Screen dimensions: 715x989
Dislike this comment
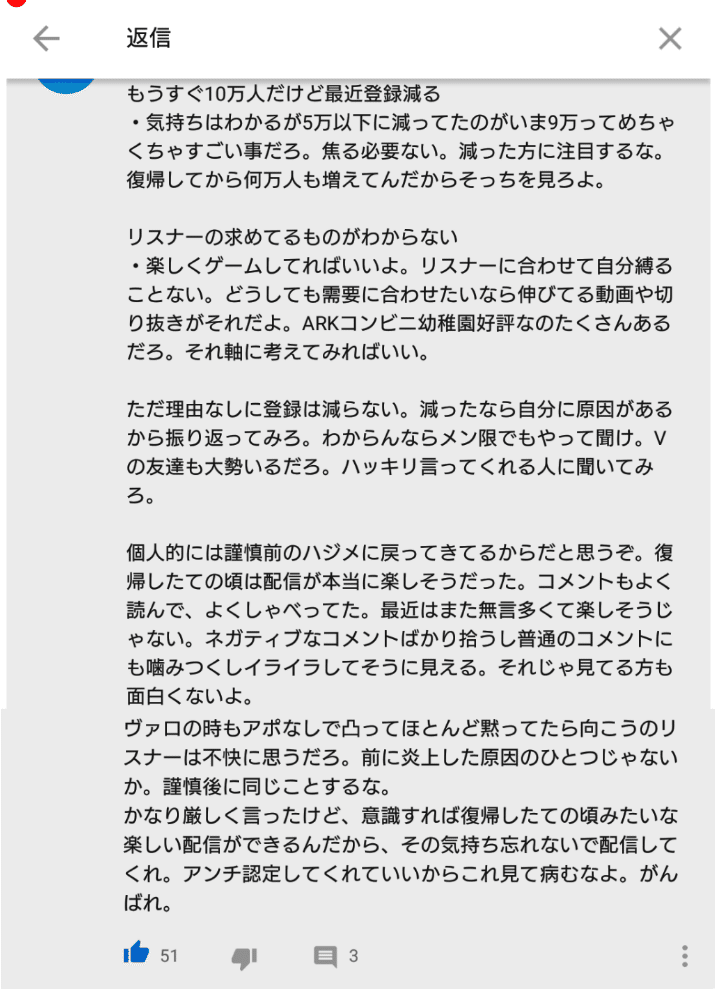[244, 957]
